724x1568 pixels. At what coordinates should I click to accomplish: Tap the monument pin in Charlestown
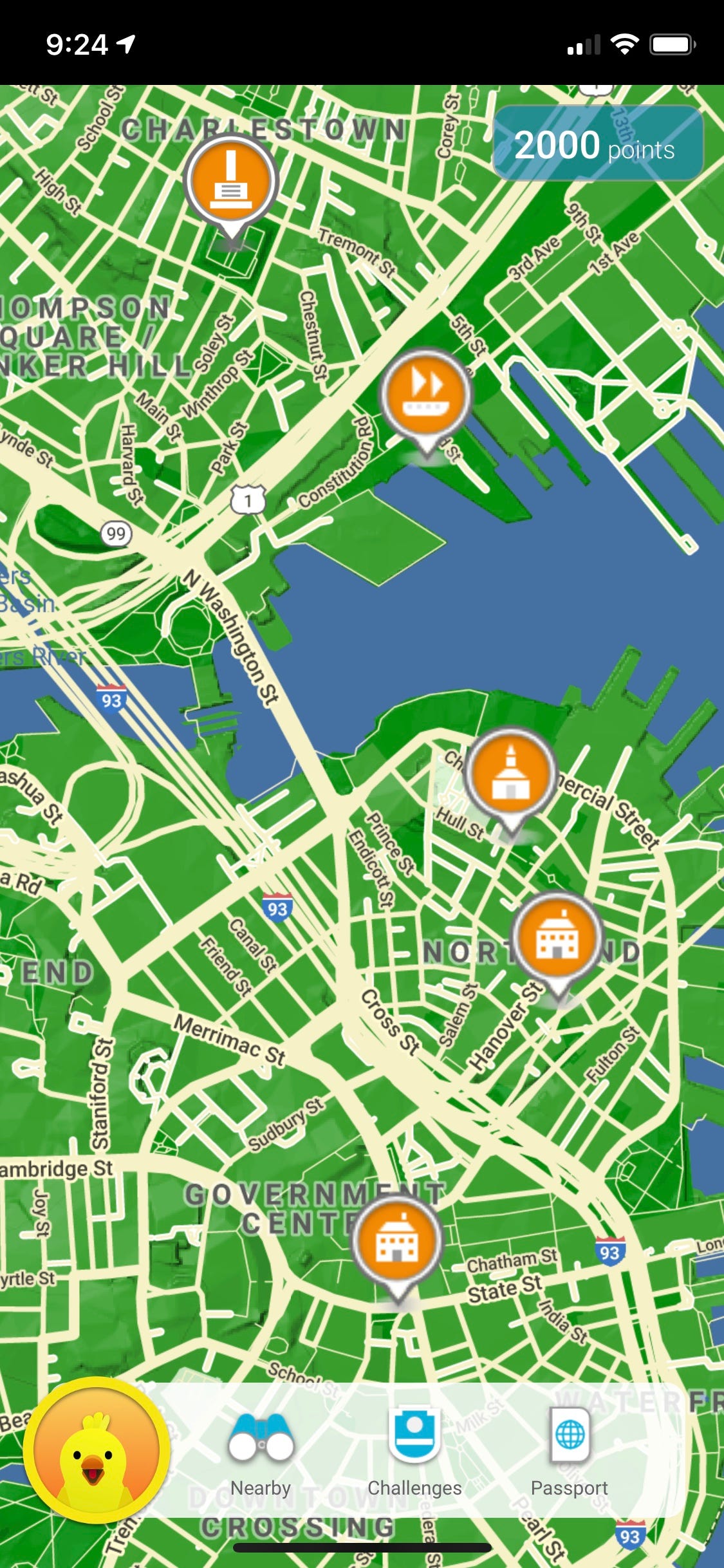tap(231, 182)
